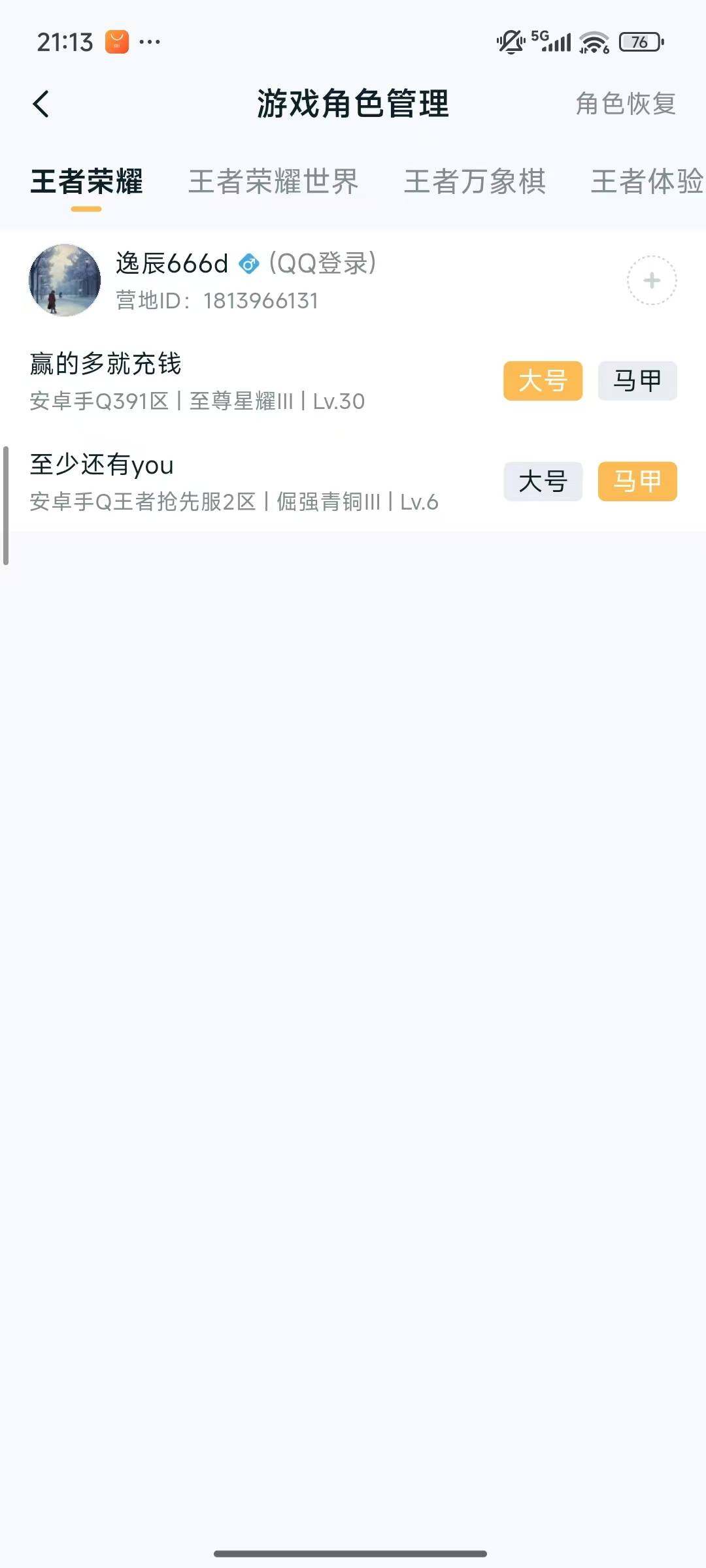This screenshot has width=706, height=1568.
Task: Mark 至少还有you as 马甲
Action: (637, 482)
